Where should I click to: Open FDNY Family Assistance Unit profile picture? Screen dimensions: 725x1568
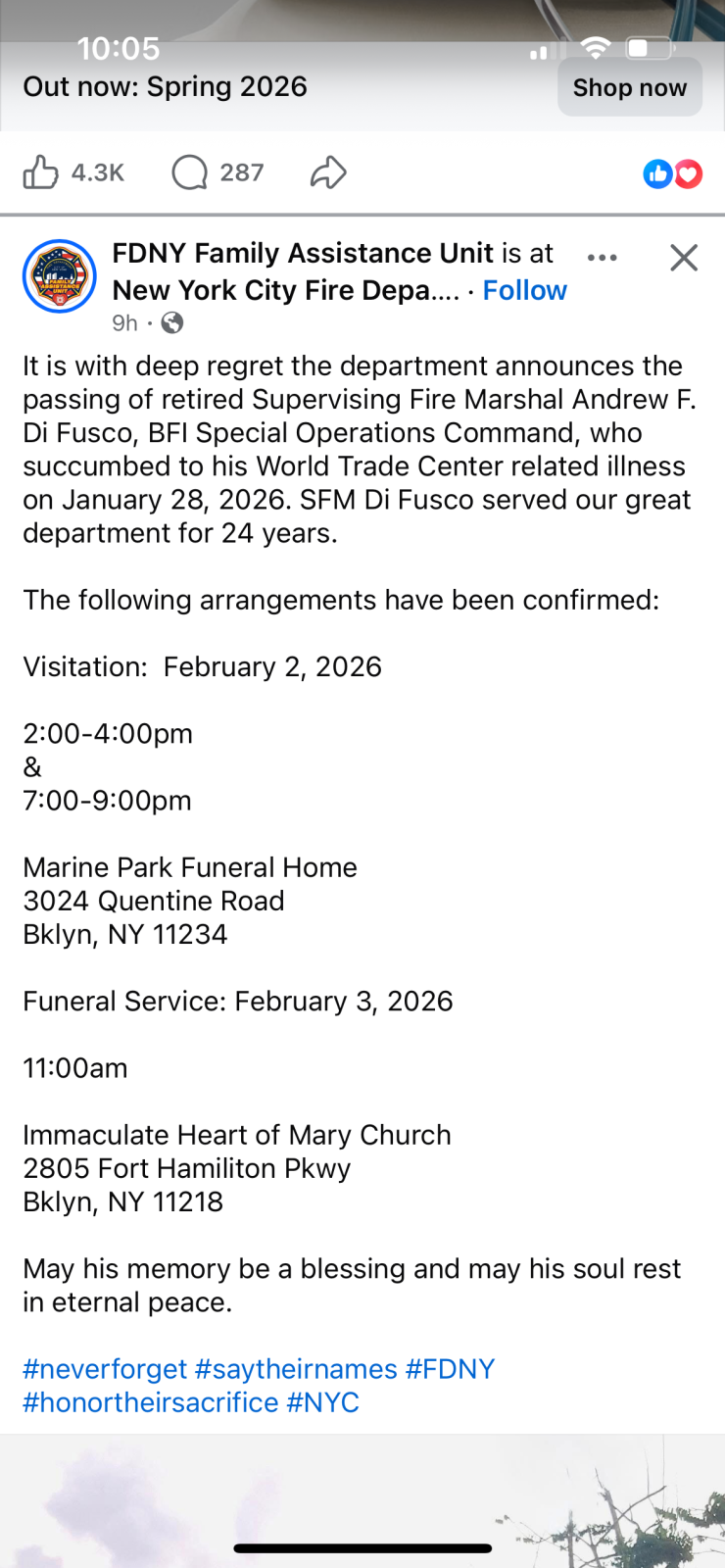[60, 277]
